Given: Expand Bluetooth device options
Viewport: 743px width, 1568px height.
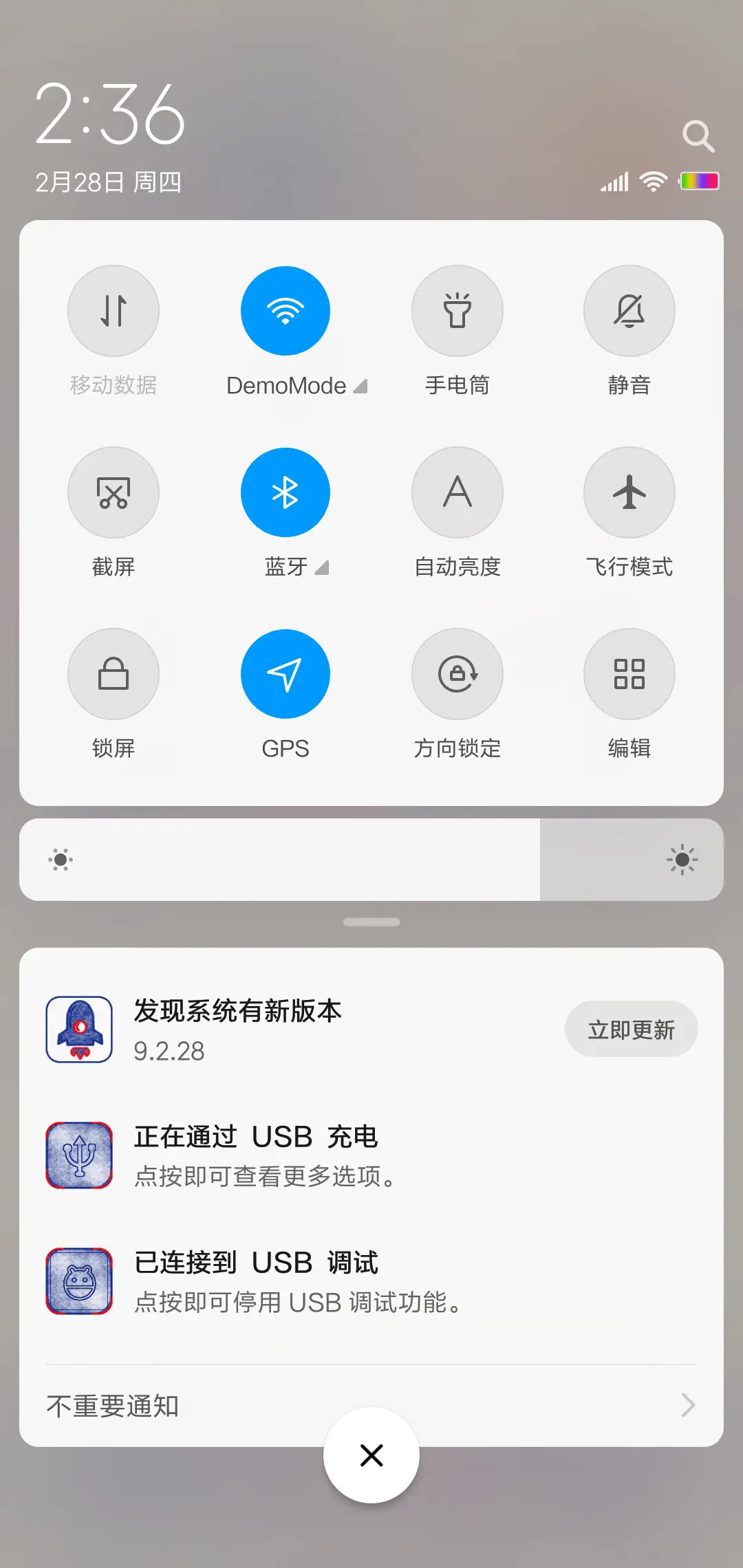Looking at the screenshot, I should coord(321,568).
